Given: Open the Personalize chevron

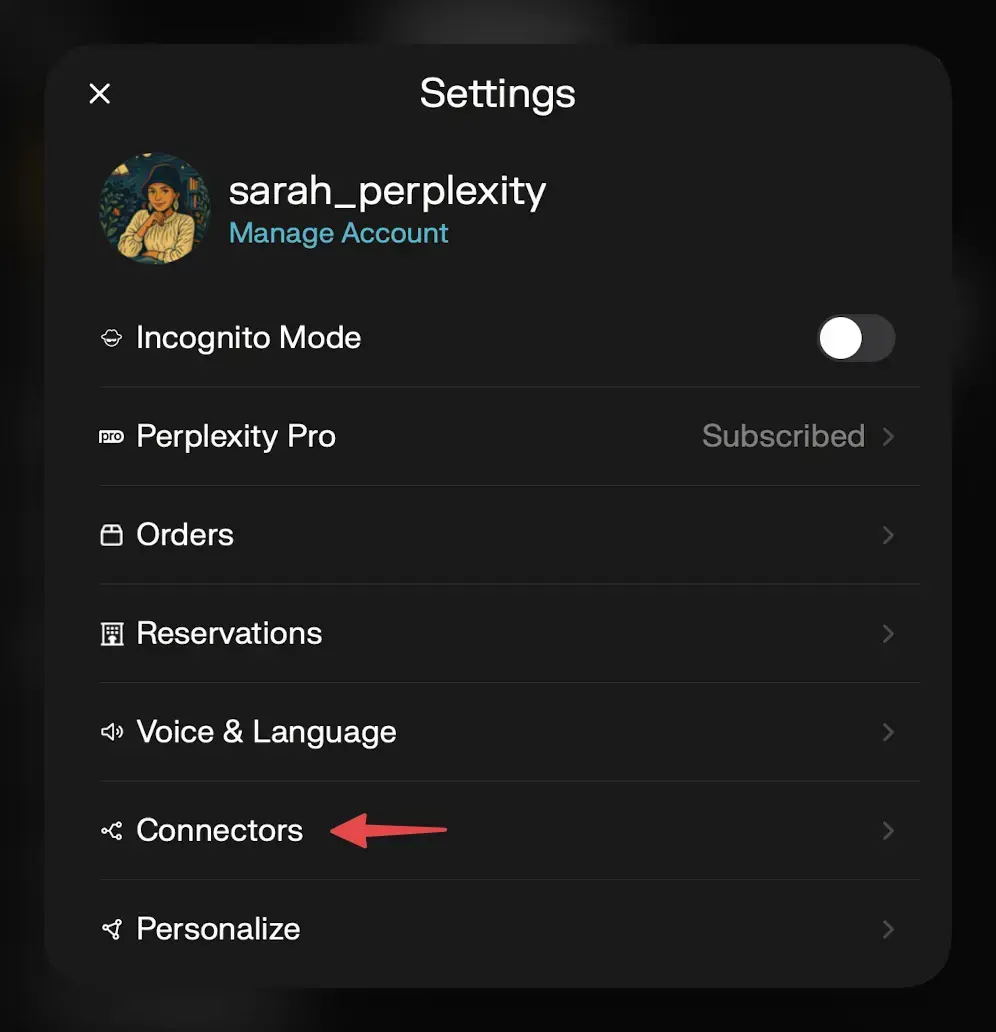Looking at the screenshot, I should click(x=888, y=929).
